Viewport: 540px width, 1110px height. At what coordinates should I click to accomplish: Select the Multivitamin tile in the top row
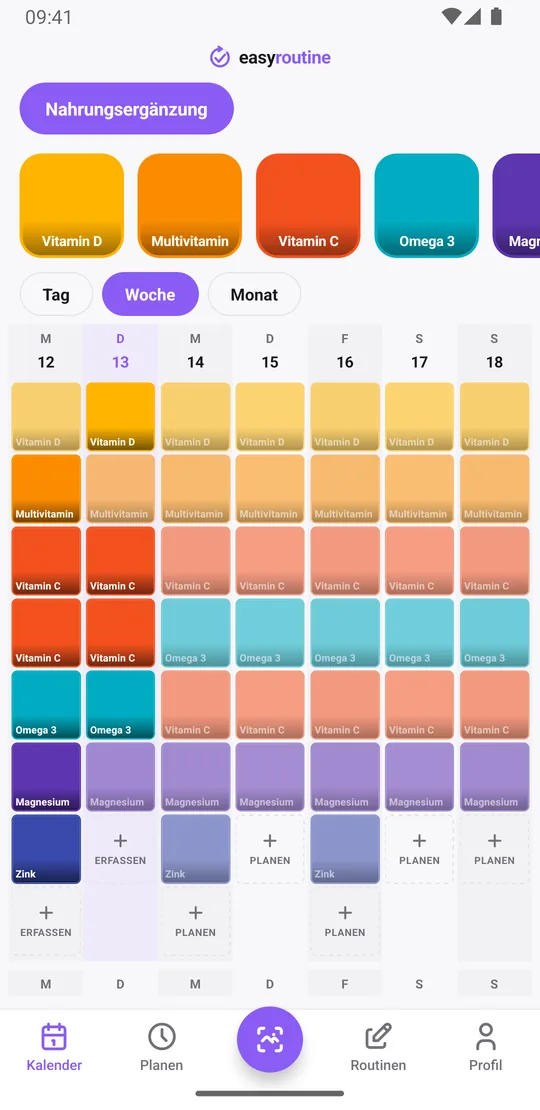point(190,205)
